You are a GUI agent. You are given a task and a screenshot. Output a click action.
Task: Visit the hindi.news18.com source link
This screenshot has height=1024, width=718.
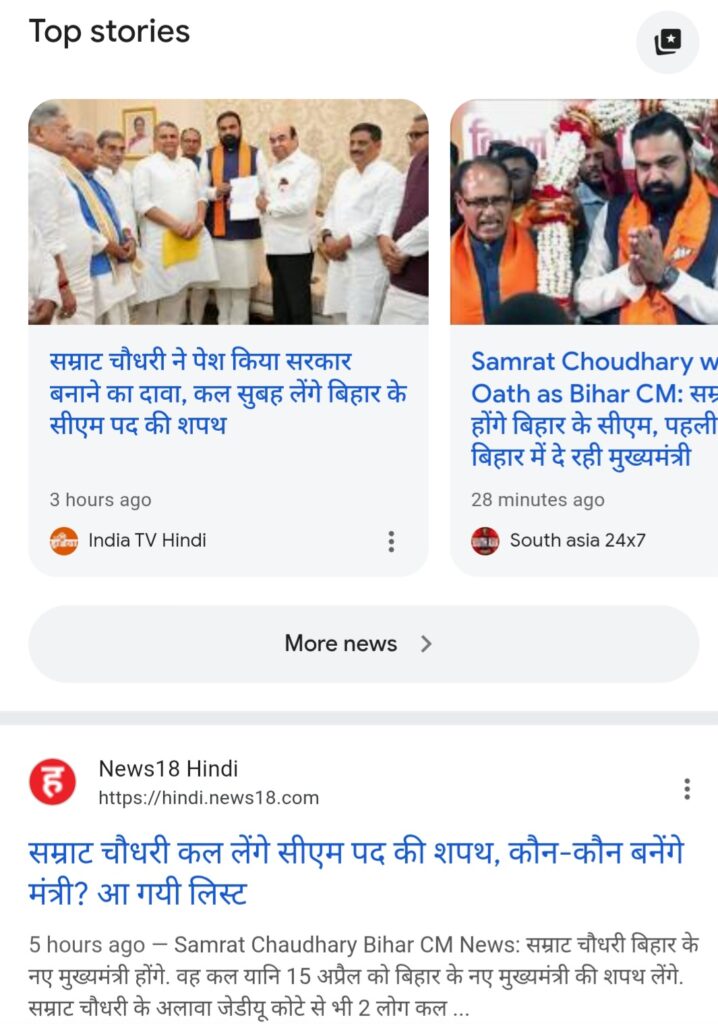(208, 797)
